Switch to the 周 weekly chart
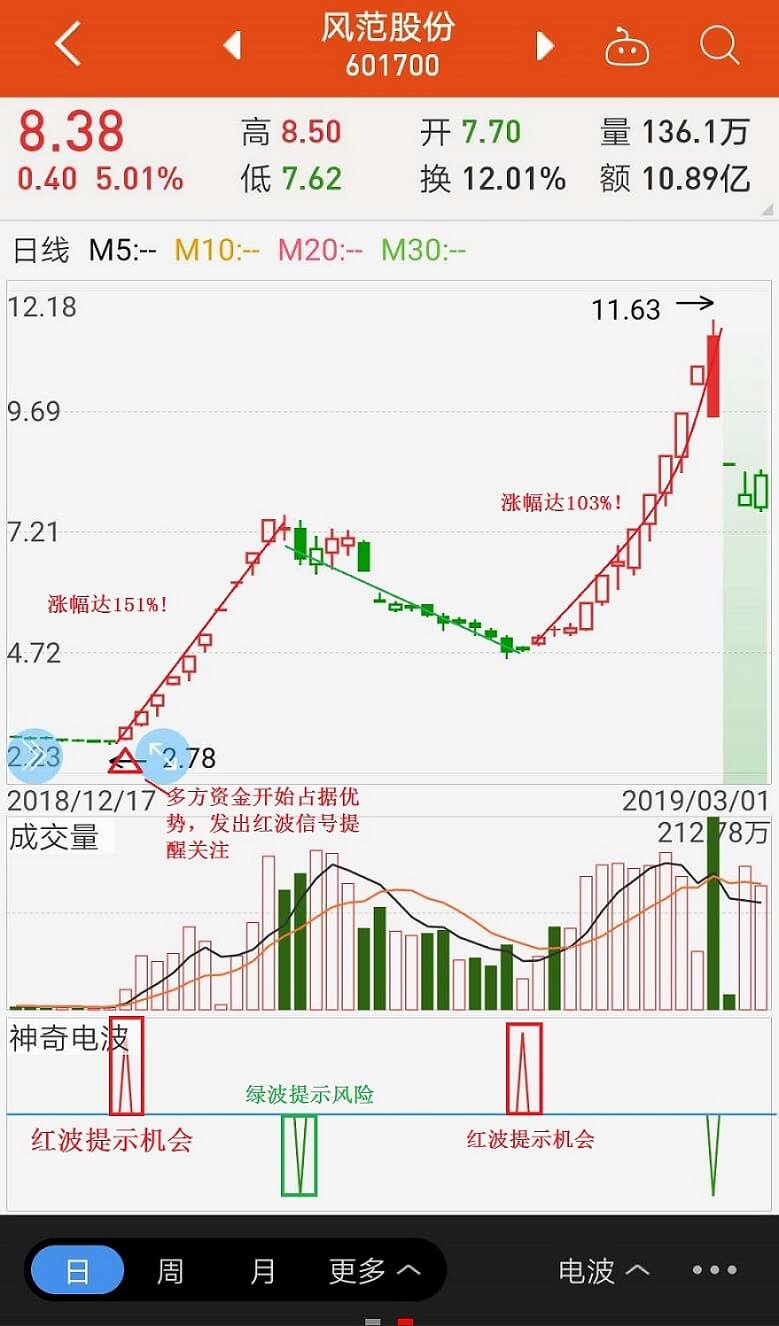The image size is (779, 1326). point(170,1271)
